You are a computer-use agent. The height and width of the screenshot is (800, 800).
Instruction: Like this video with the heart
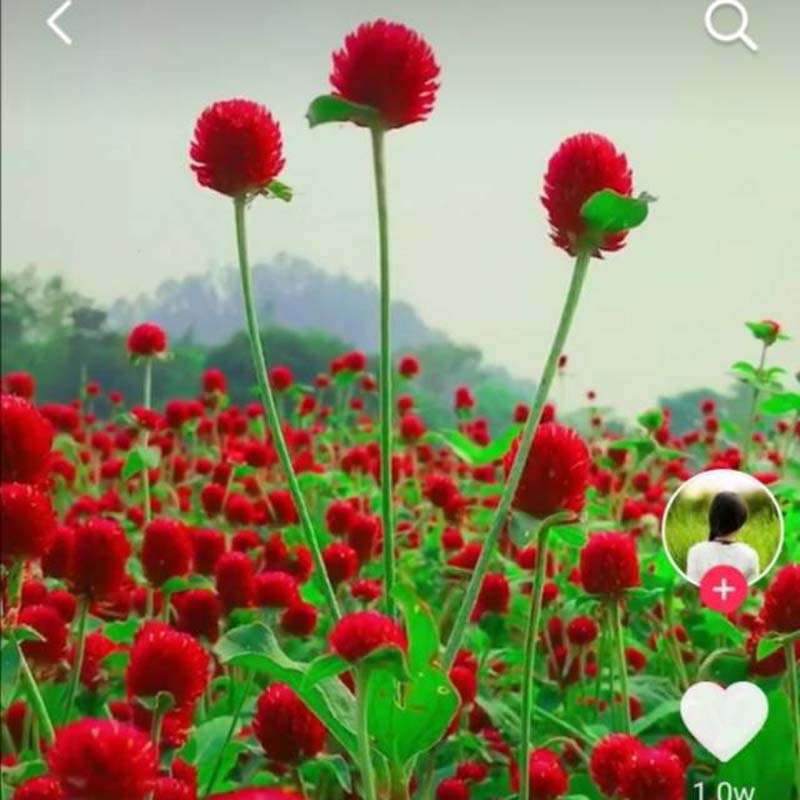(723, 719)
